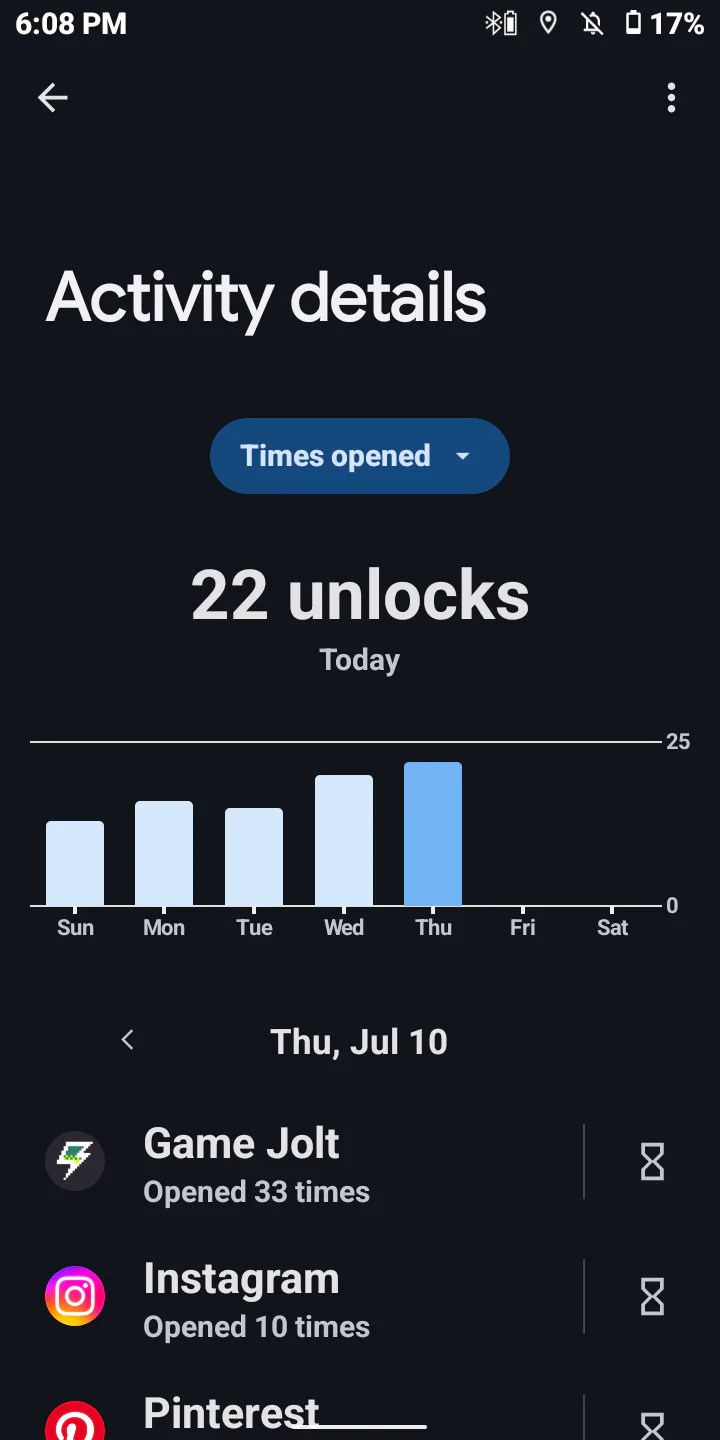720x1440 pixels.
Task: Go to previous day with left chevron
Action: (127, 1040)
